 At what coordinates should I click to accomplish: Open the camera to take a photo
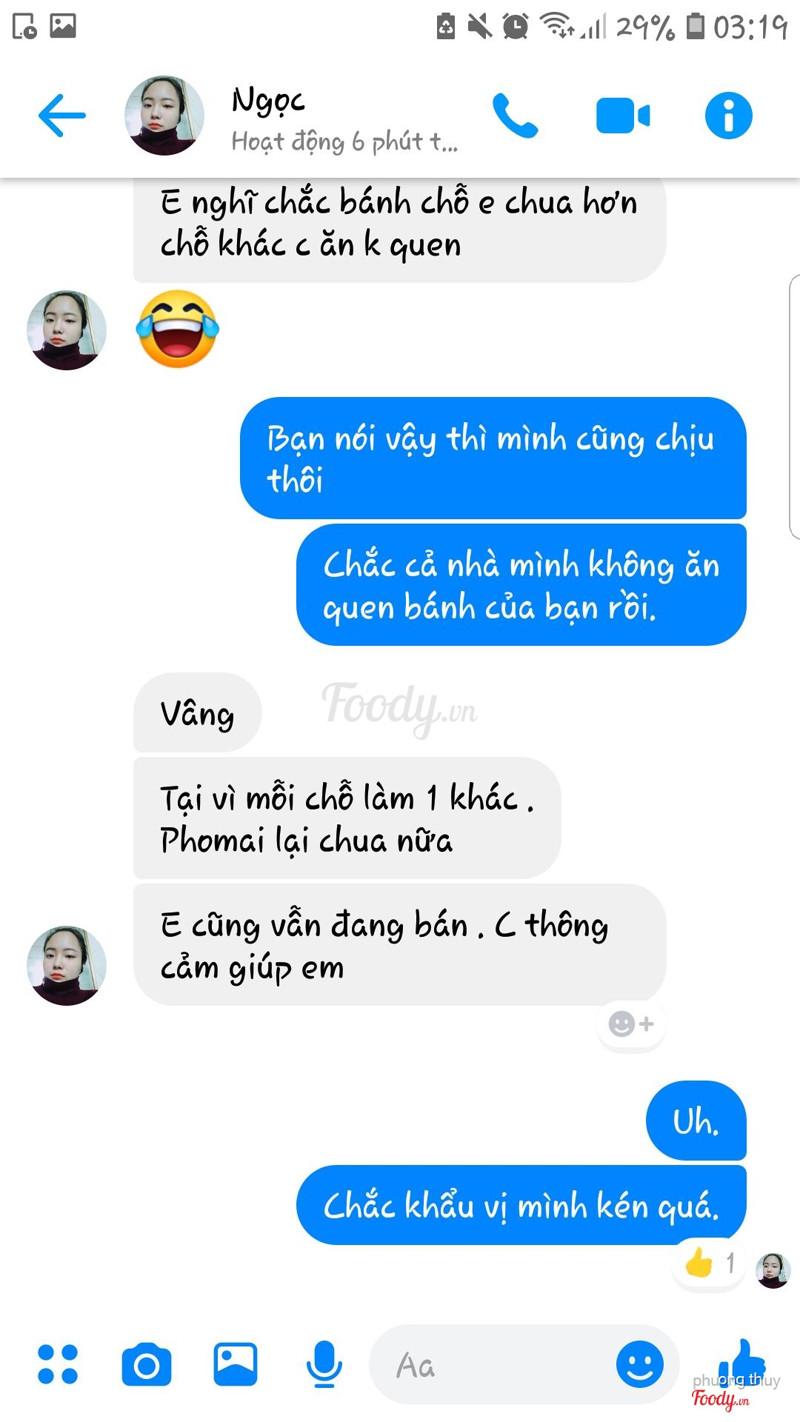146,1365
